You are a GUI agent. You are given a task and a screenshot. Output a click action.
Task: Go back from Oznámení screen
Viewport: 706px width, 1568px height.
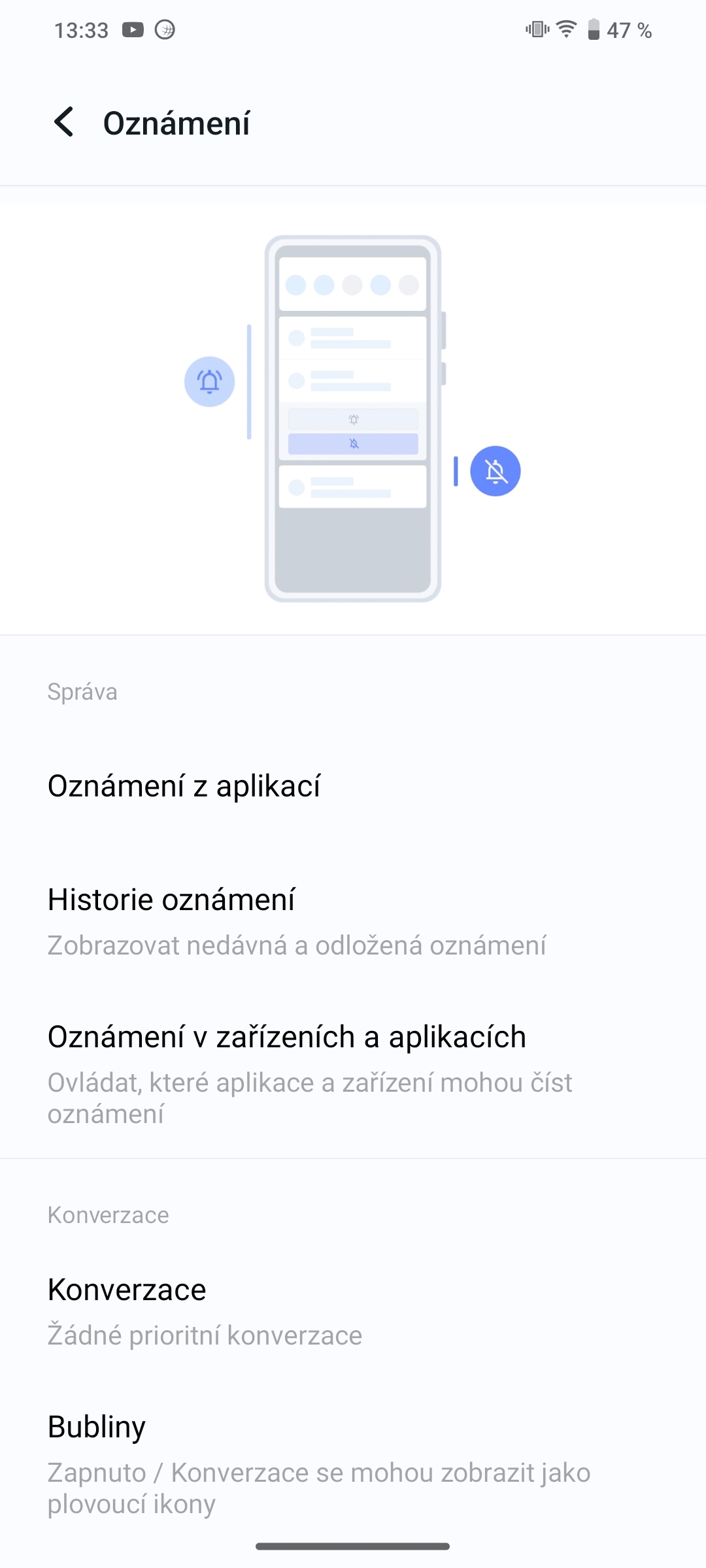pos(64,123)
